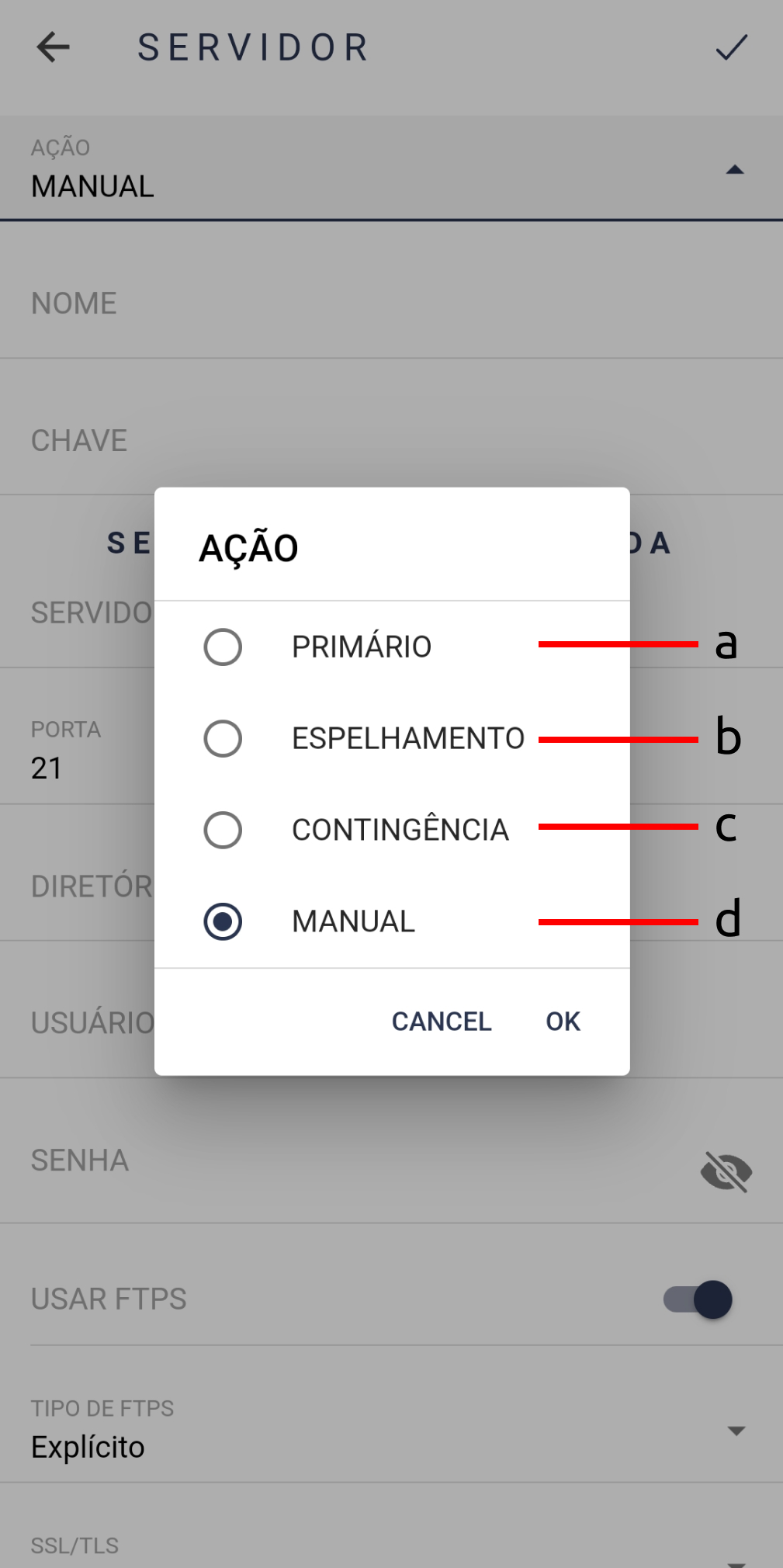This screenshot has height=1568, width=783.
Task: Choose ESPELHAMENTO as the action
Action: (x=392, y=738)
